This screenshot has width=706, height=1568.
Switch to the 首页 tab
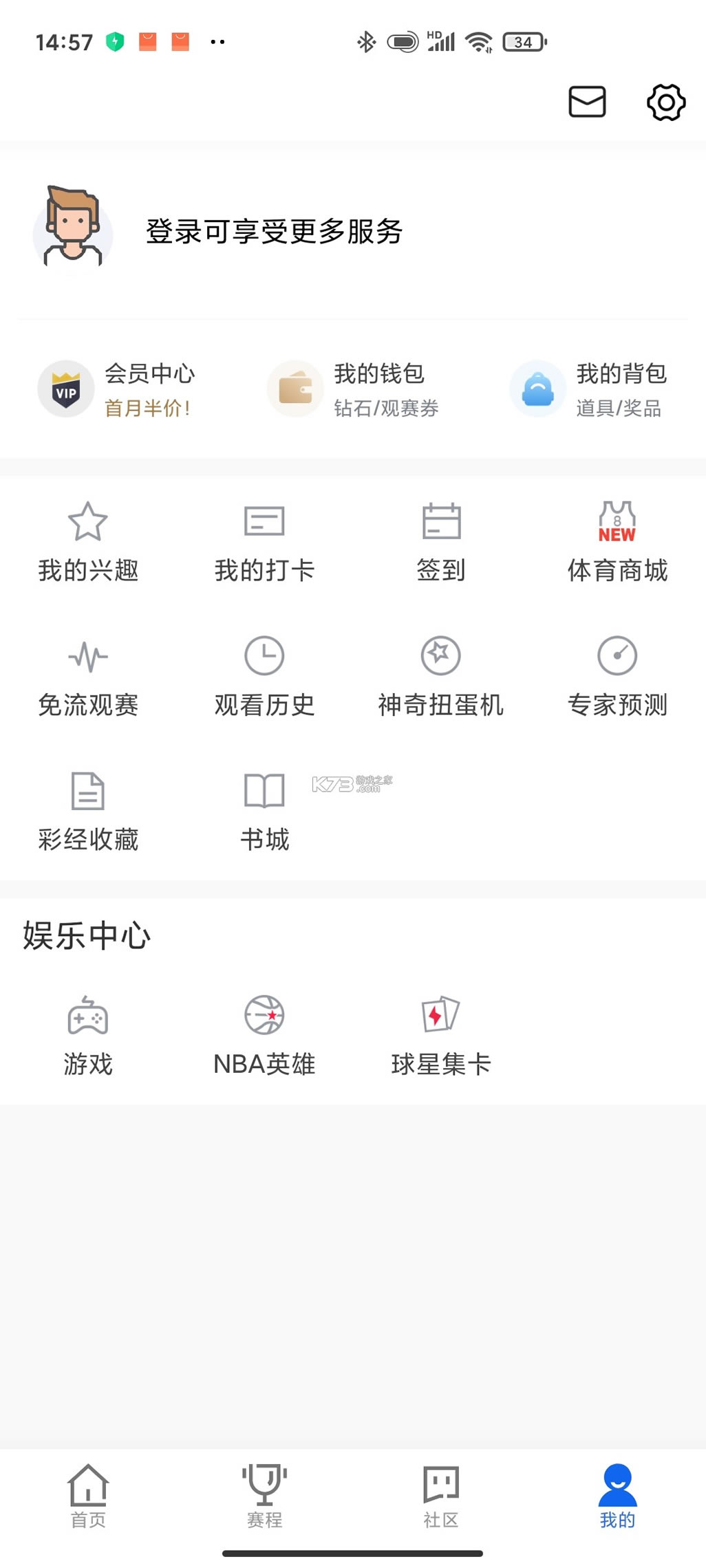tap(88, 1495)
